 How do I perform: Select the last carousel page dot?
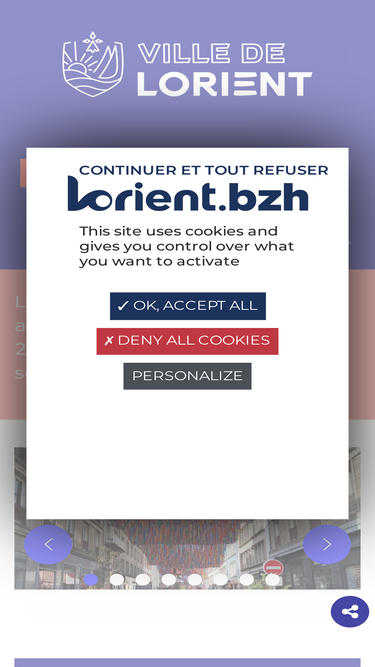click(273, 579)
